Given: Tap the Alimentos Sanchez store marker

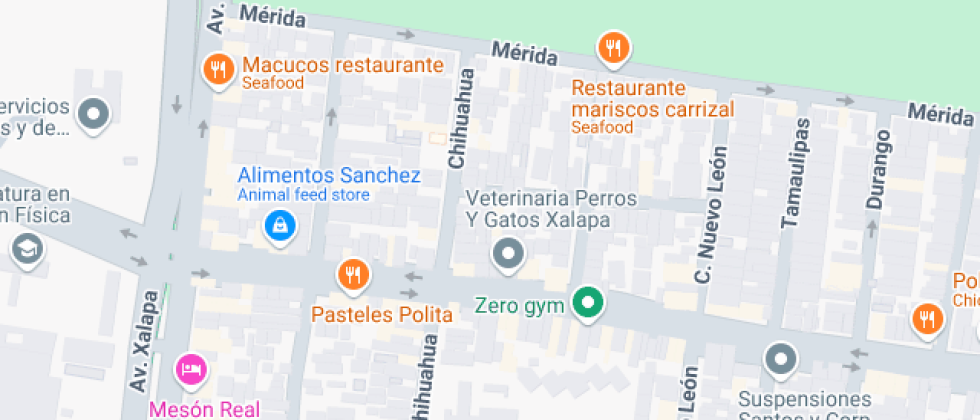Looking at the screenshot, I should pyautogui.click(x=280, y=226).
